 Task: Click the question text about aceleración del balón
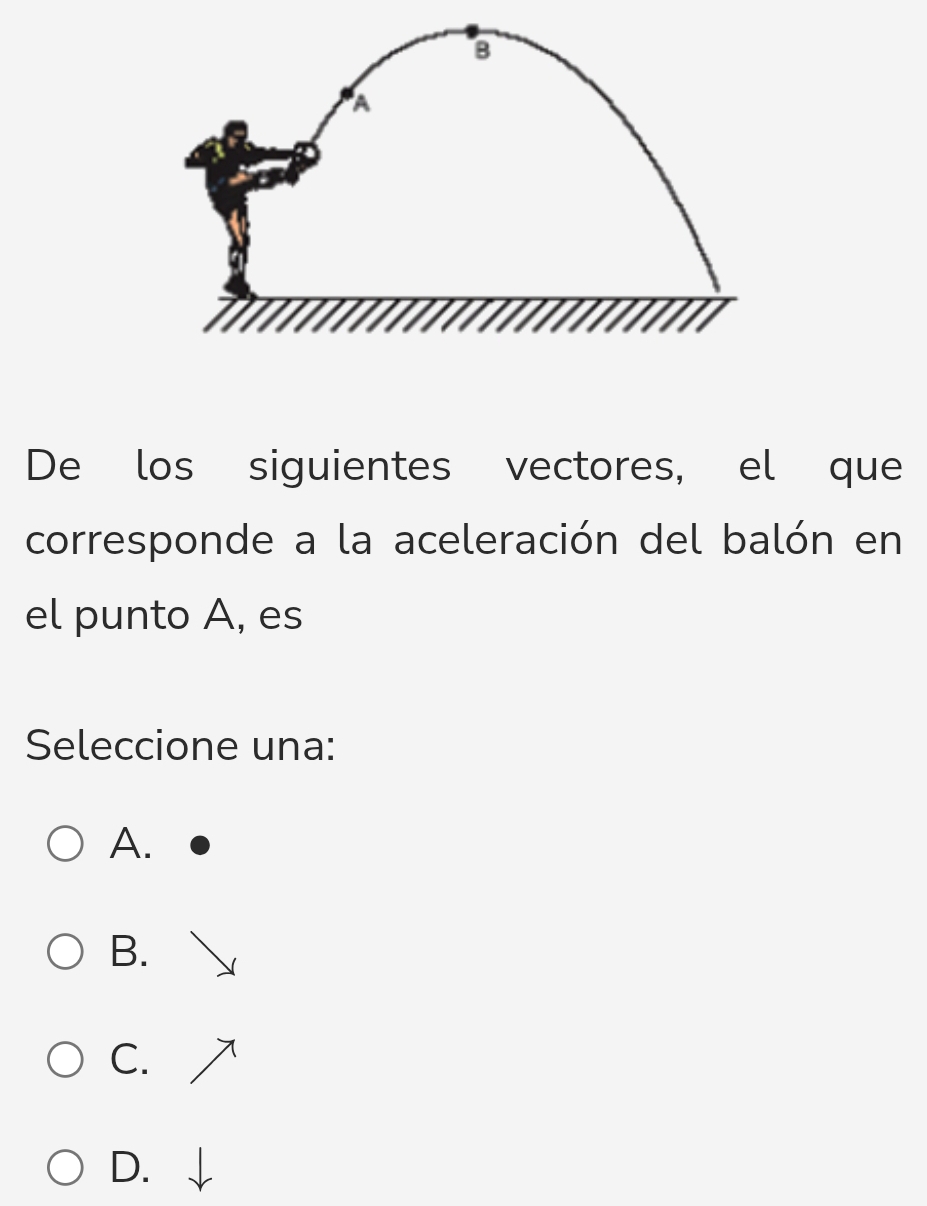(460, 540)
